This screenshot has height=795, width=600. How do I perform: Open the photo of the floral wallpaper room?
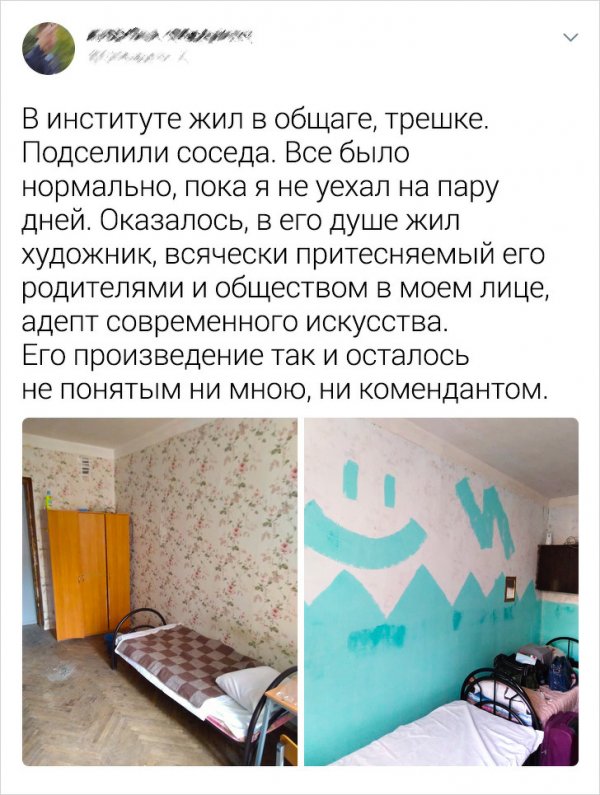coord(160,590)
